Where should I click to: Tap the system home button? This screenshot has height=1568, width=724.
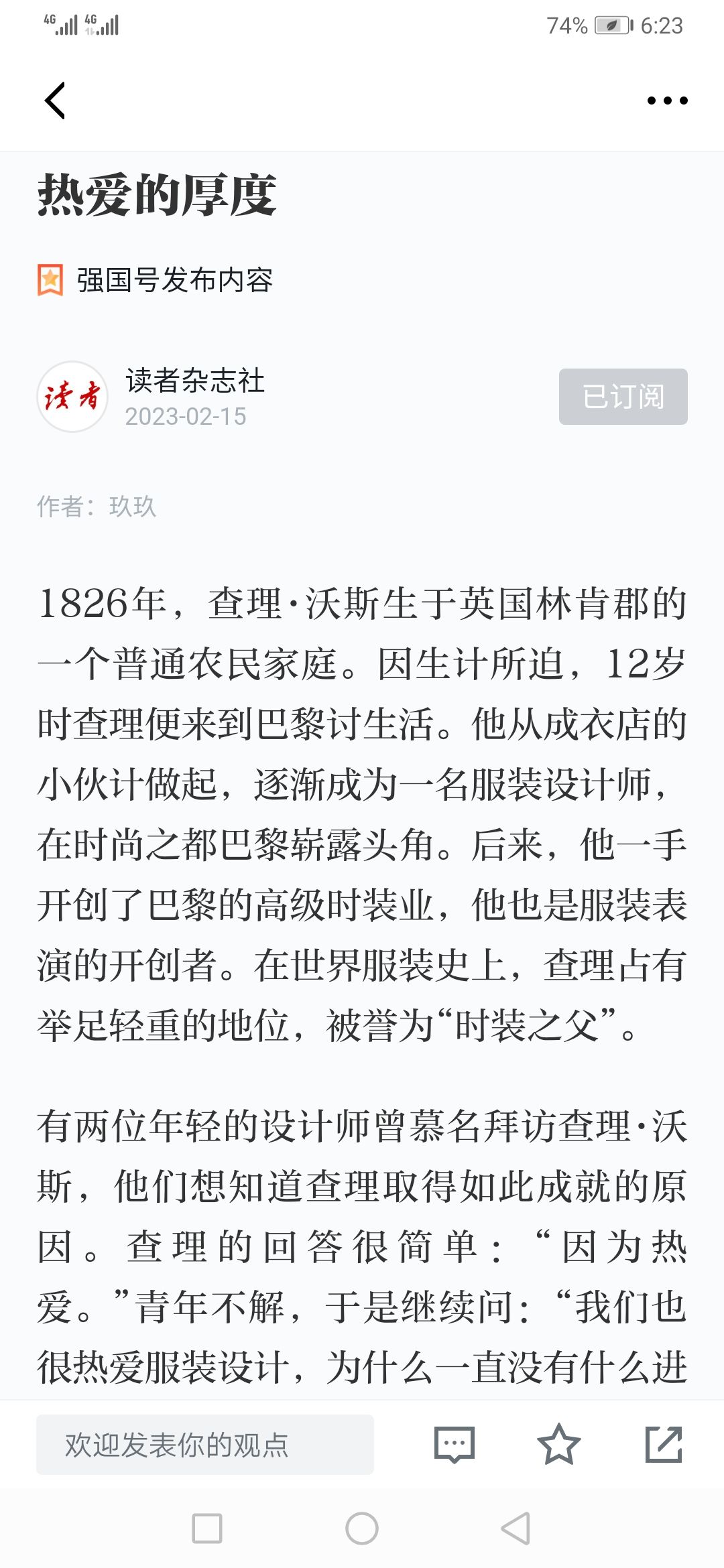(362, 1528)
